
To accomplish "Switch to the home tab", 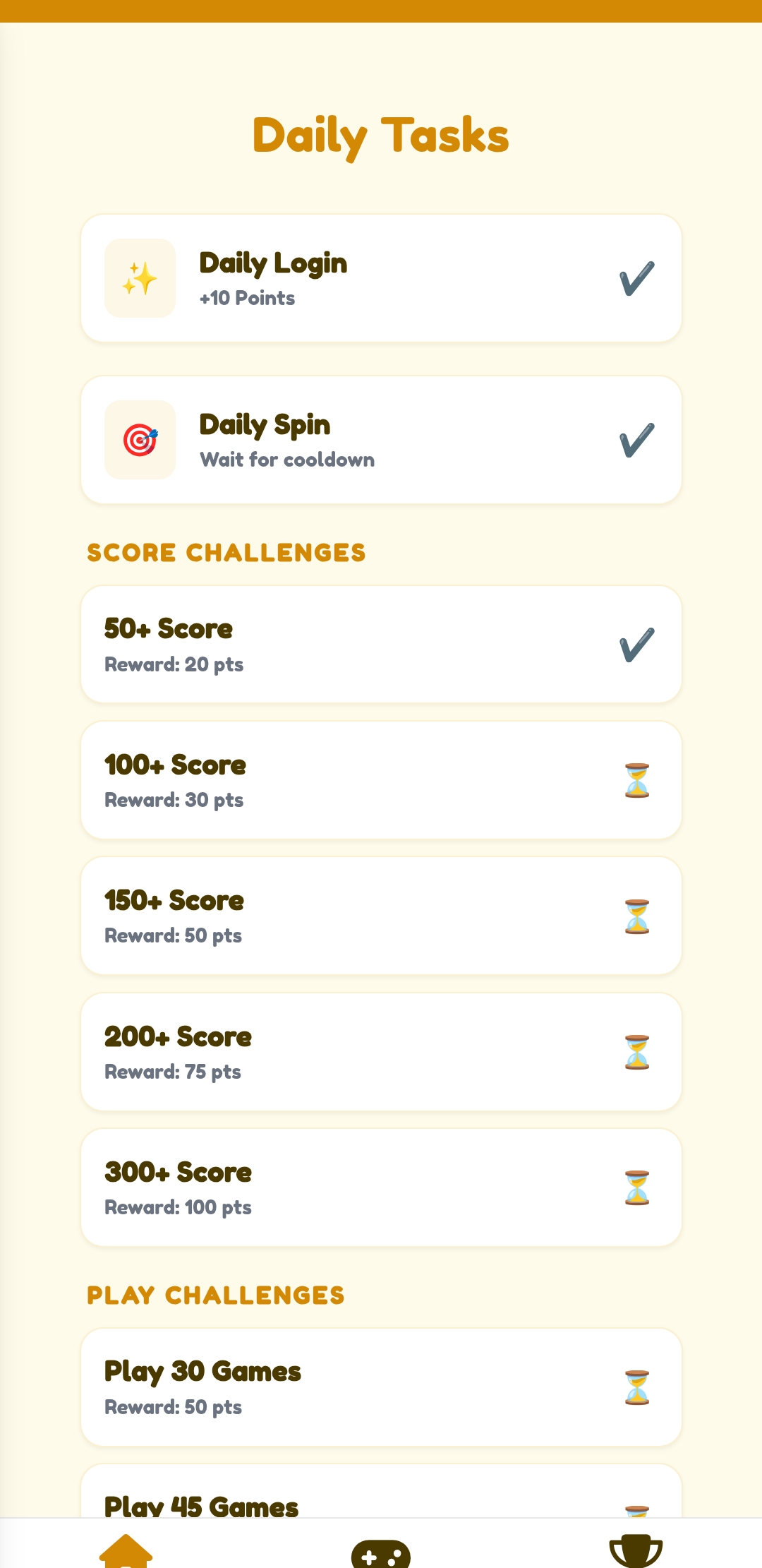I will click(x=126, y=1551).
